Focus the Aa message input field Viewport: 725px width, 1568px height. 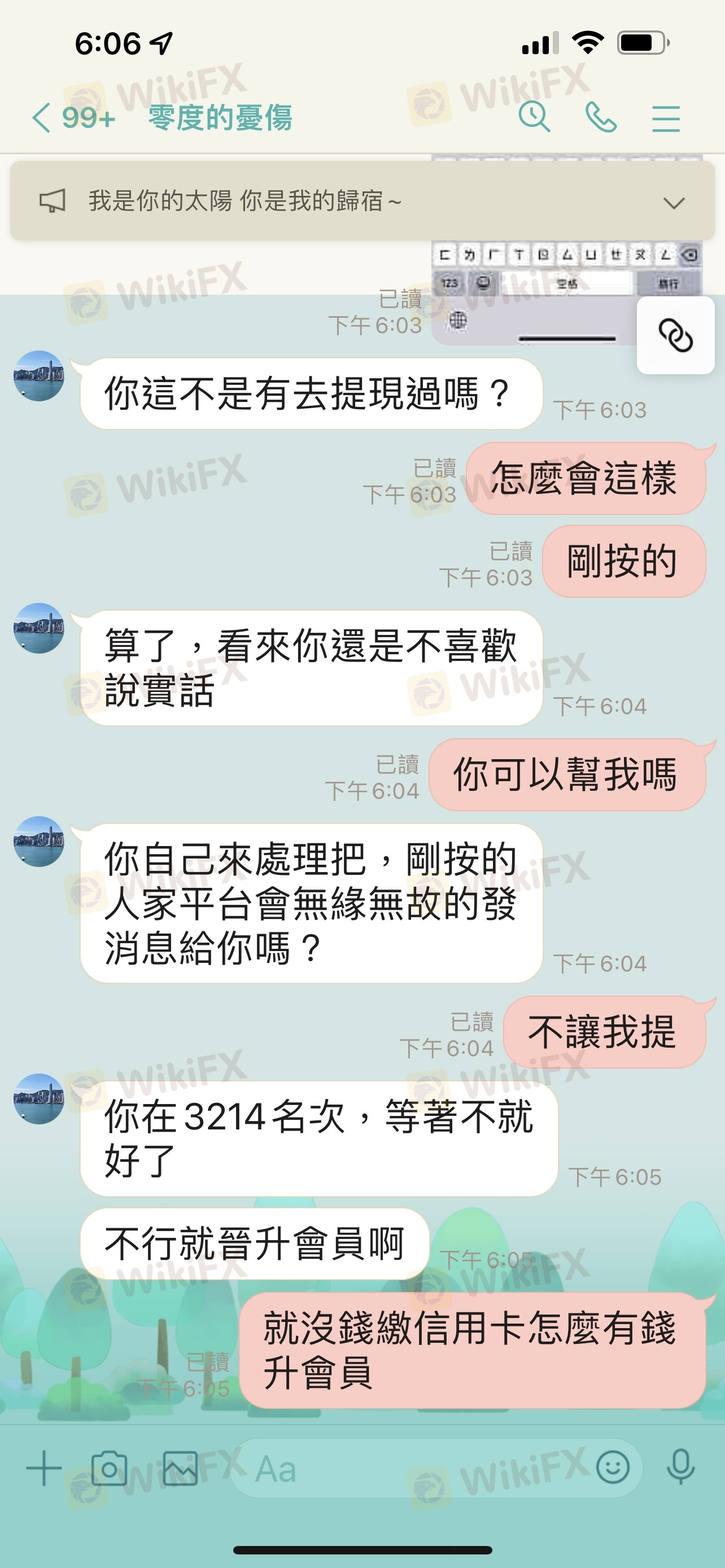(414, 1469)
